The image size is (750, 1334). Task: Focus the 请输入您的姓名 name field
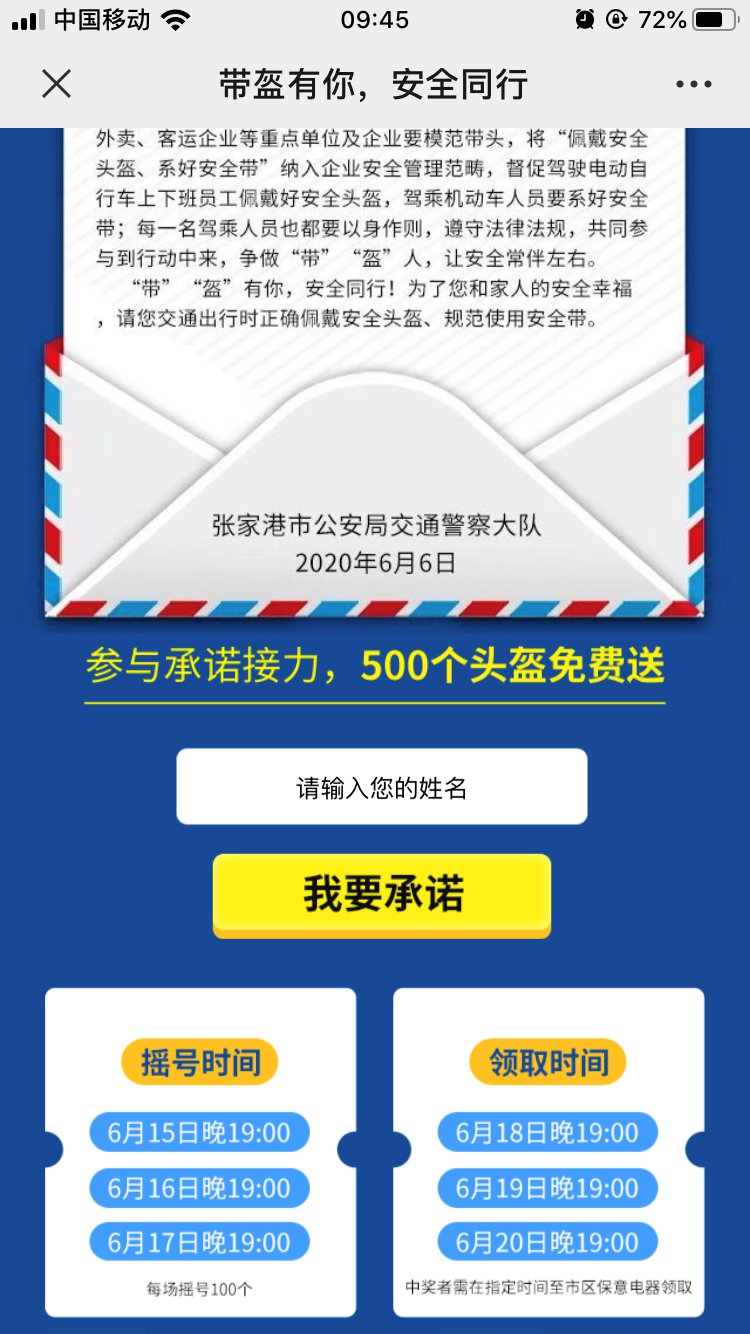382,787
